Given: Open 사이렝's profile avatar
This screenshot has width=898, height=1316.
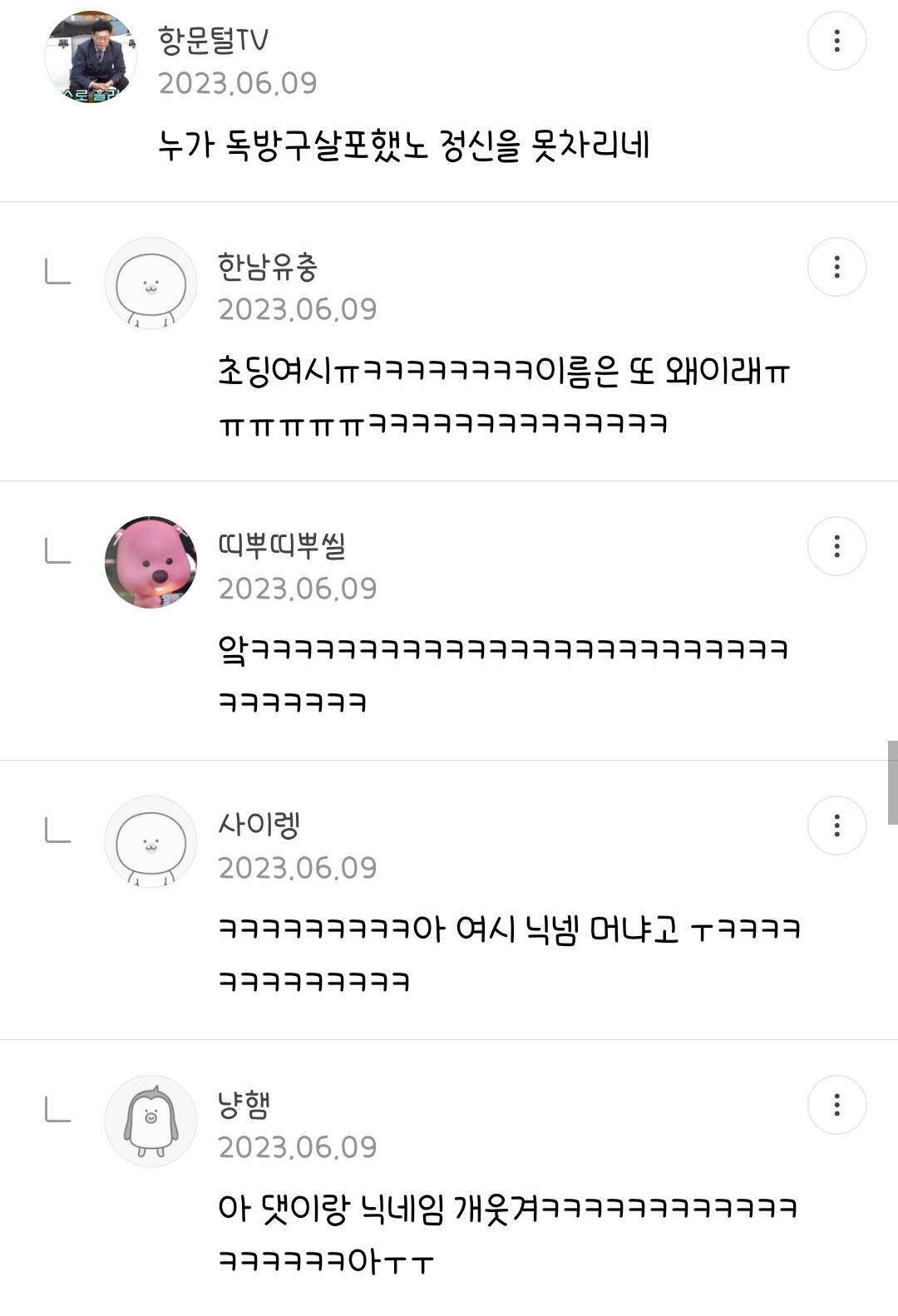Looking at the screenshot, I should [x=150, y=842].
